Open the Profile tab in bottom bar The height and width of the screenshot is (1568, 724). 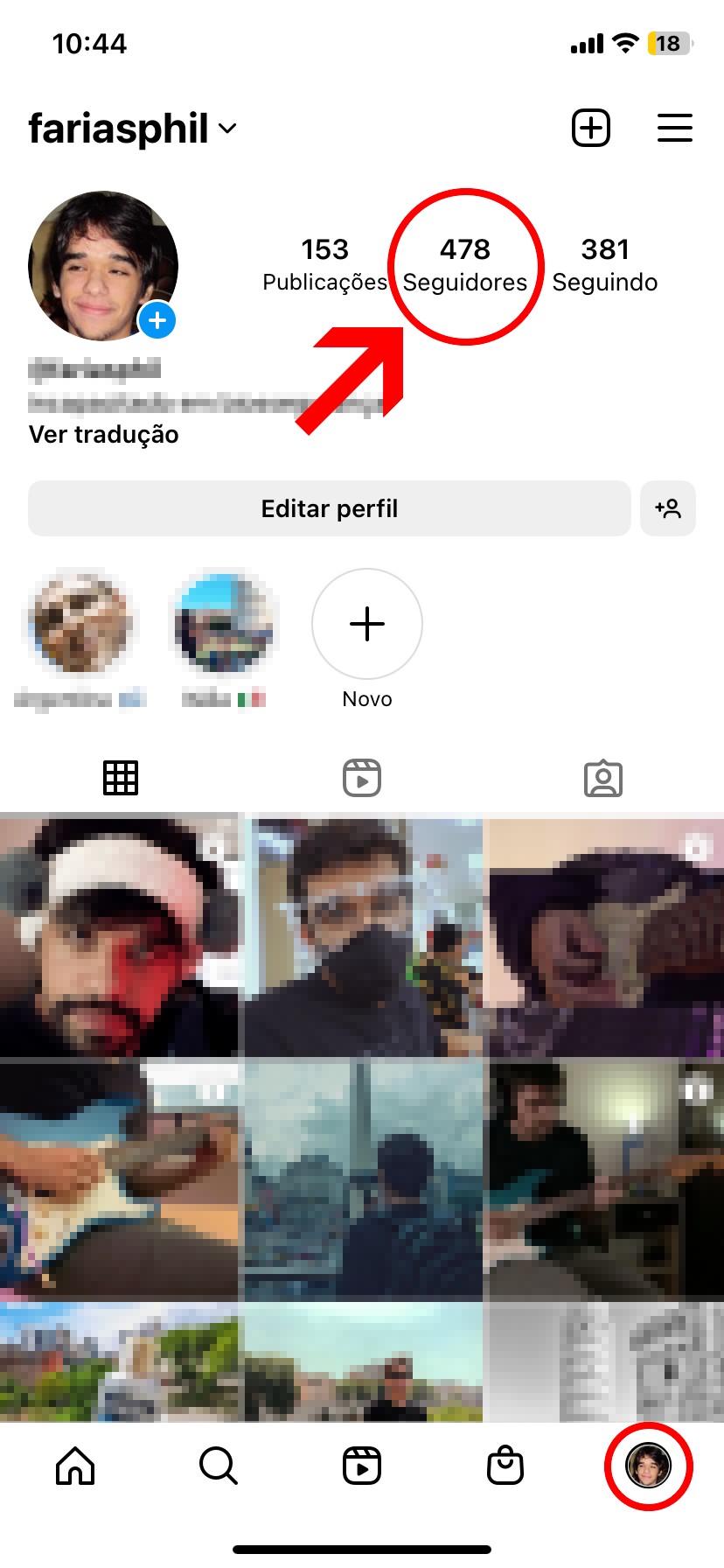[649, 1466]
